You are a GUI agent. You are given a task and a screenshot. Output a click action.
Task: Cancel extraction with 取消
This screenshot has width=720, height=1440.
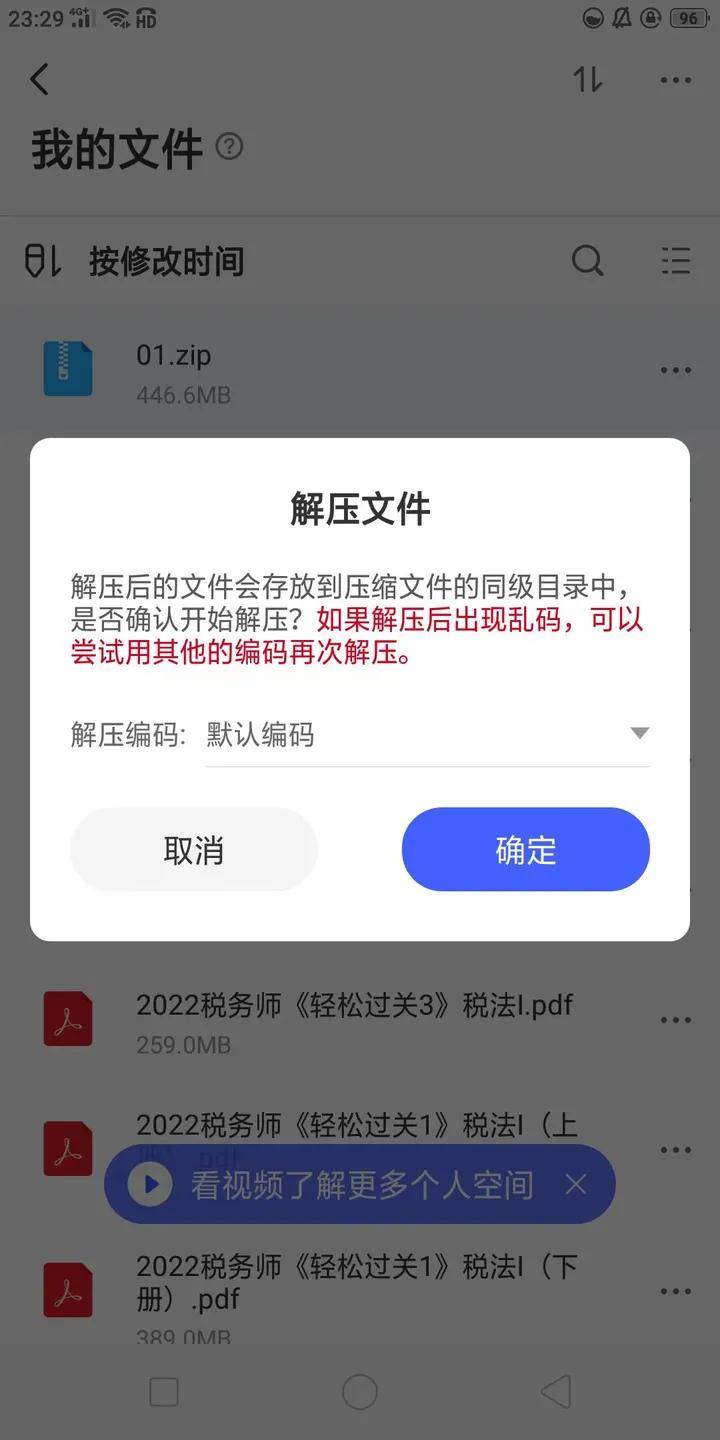point(193,849)
